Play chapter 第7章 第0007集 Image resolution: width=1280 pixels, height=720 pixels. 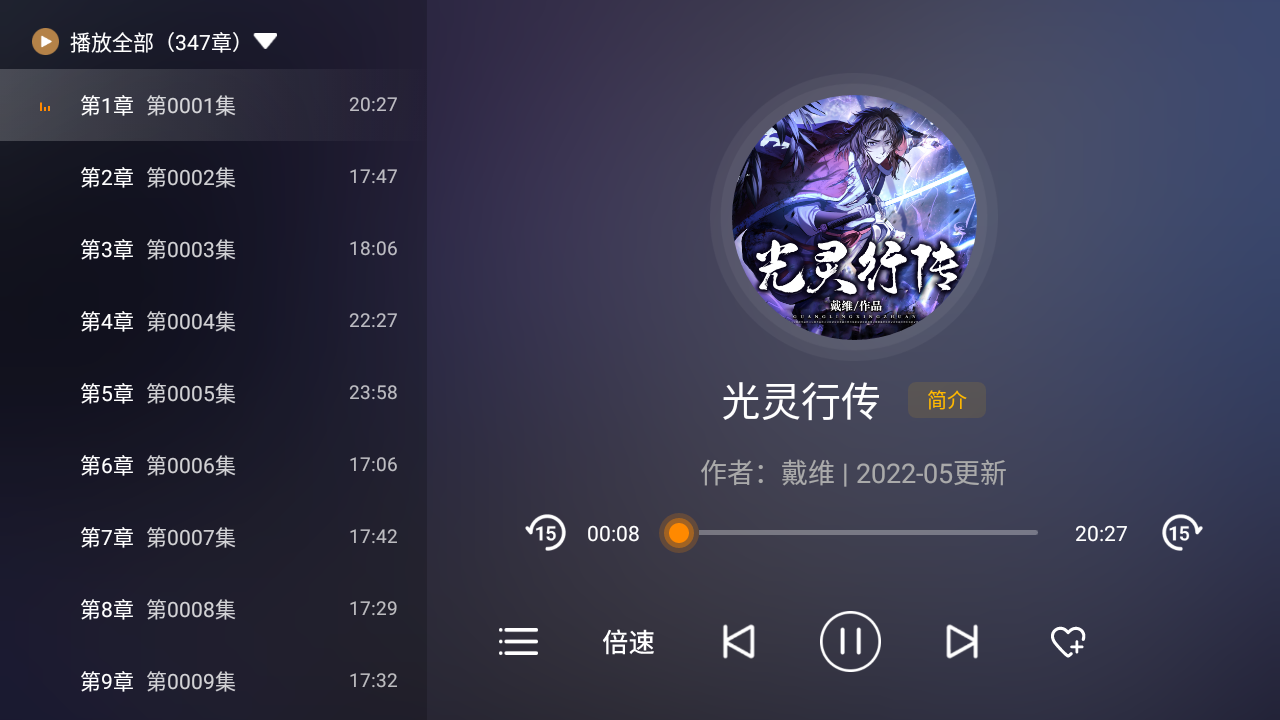(x=213, y=537)
